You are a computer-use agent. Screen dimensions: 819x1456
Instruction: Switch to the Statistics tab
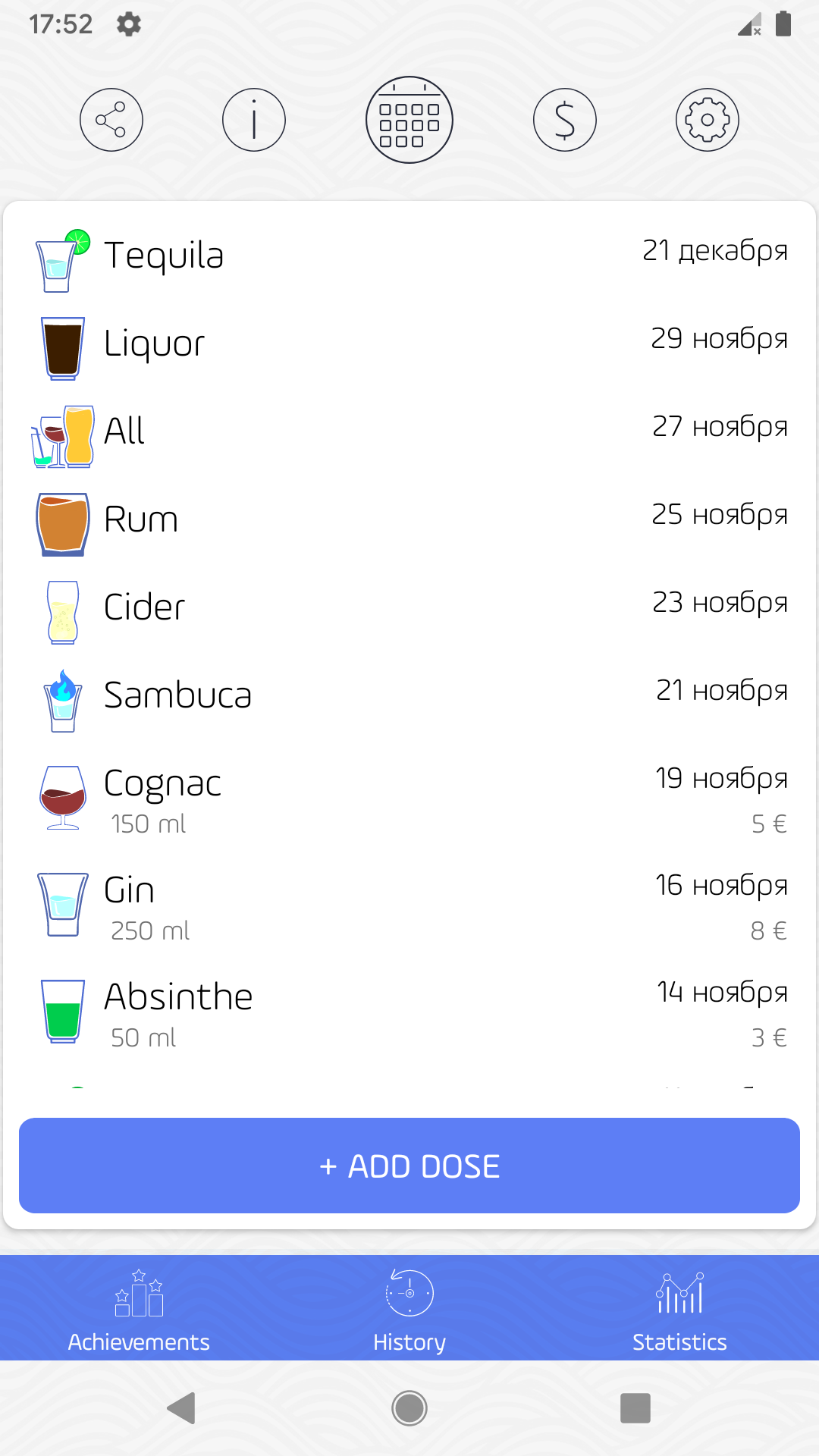[x=679, y=1308]
